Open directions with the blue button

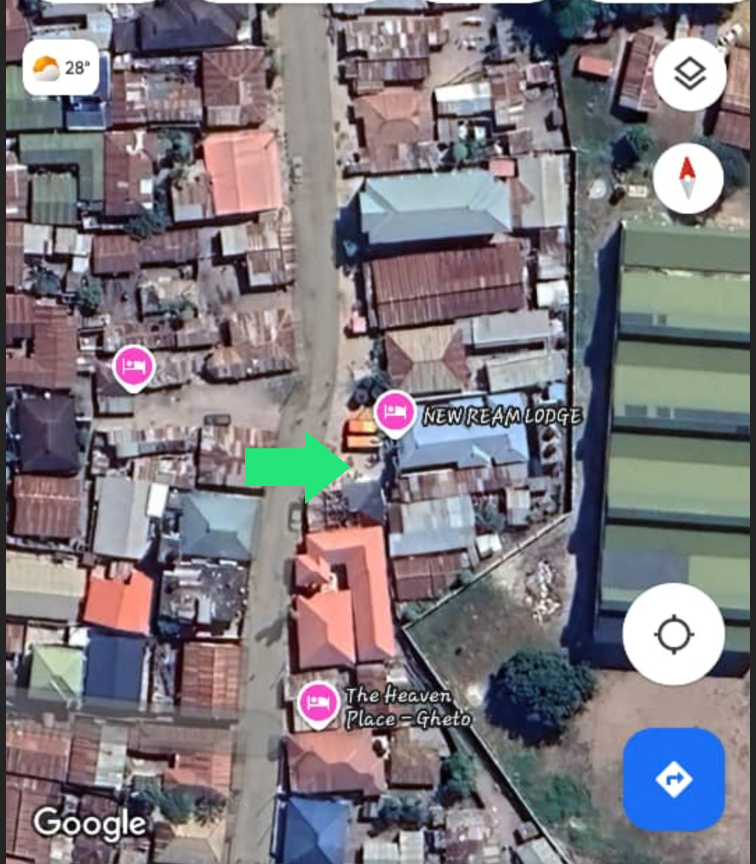point(673,779)
